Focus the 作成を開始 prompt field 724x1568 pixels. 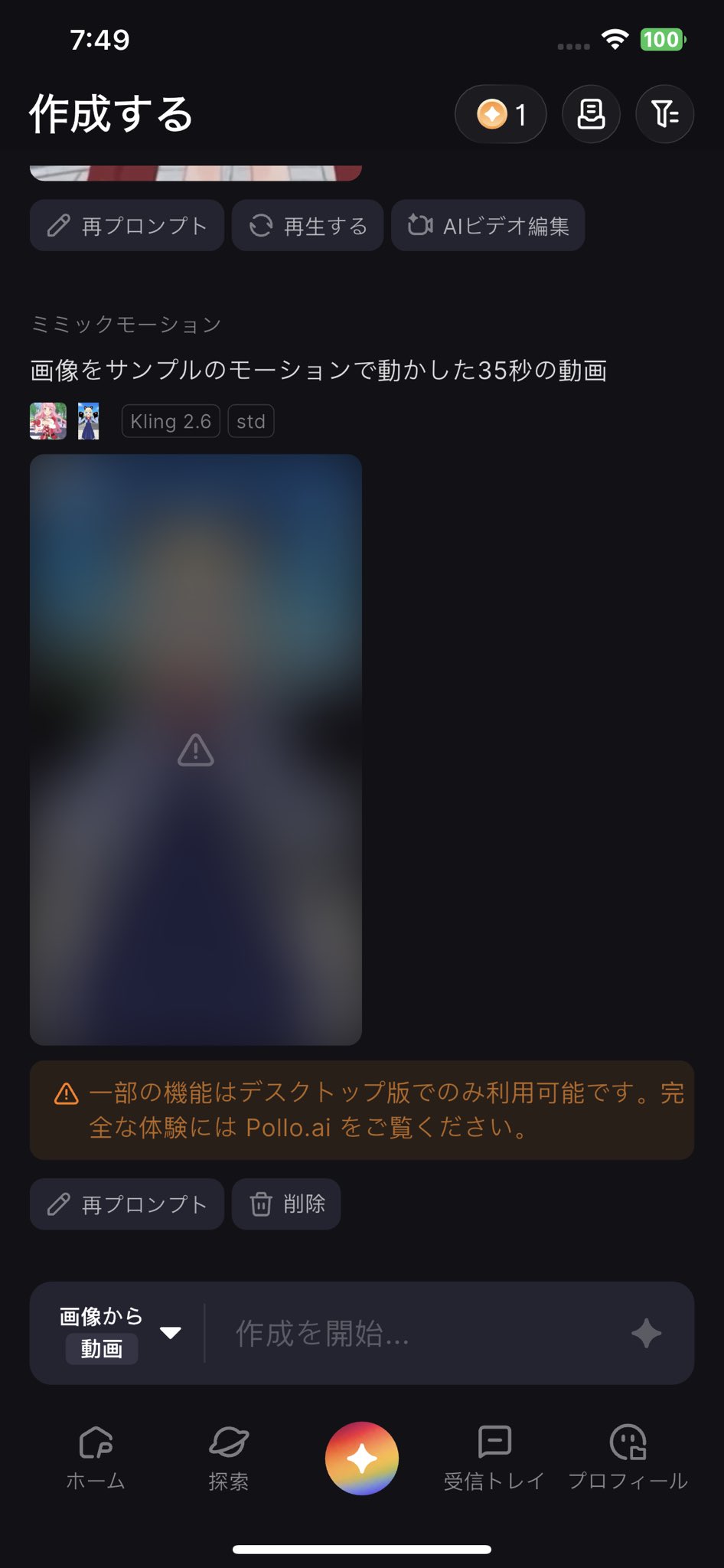413,1333
